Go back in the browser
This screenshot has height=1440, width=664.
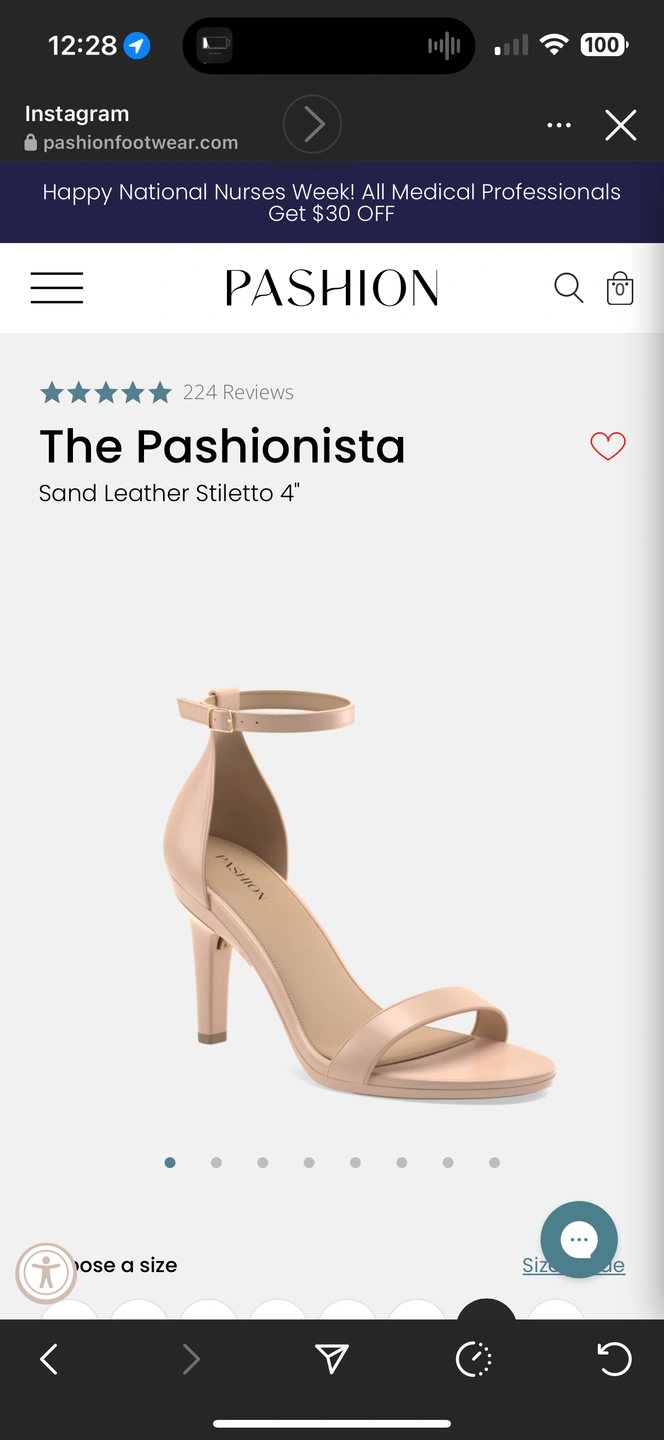49,1358
